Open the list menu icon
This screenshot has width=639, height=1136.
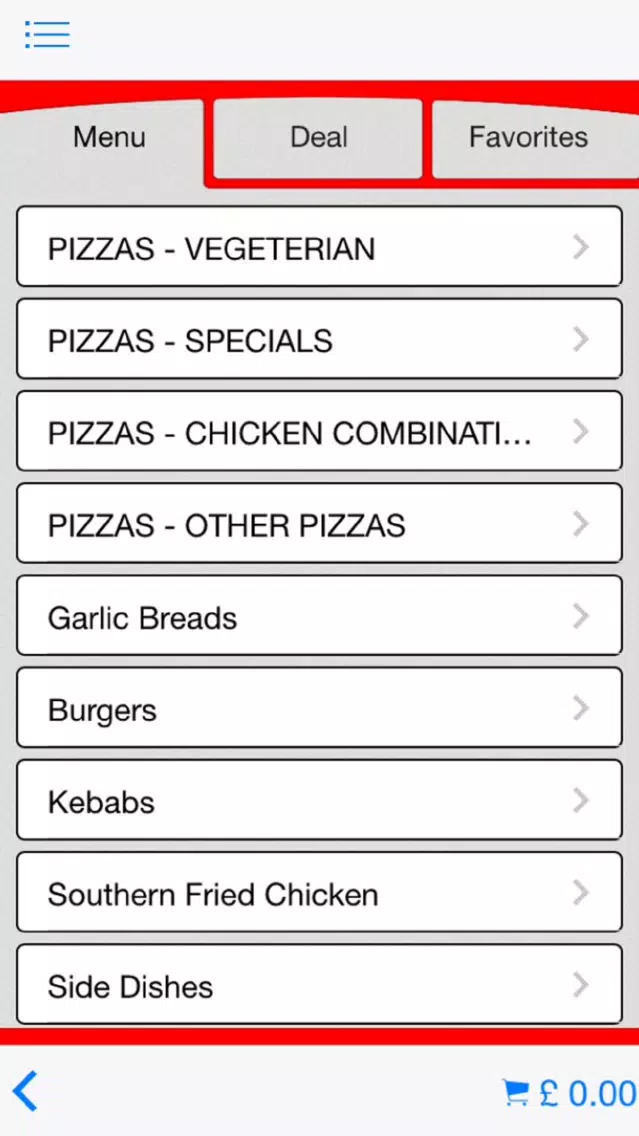(x=47, y=34)
